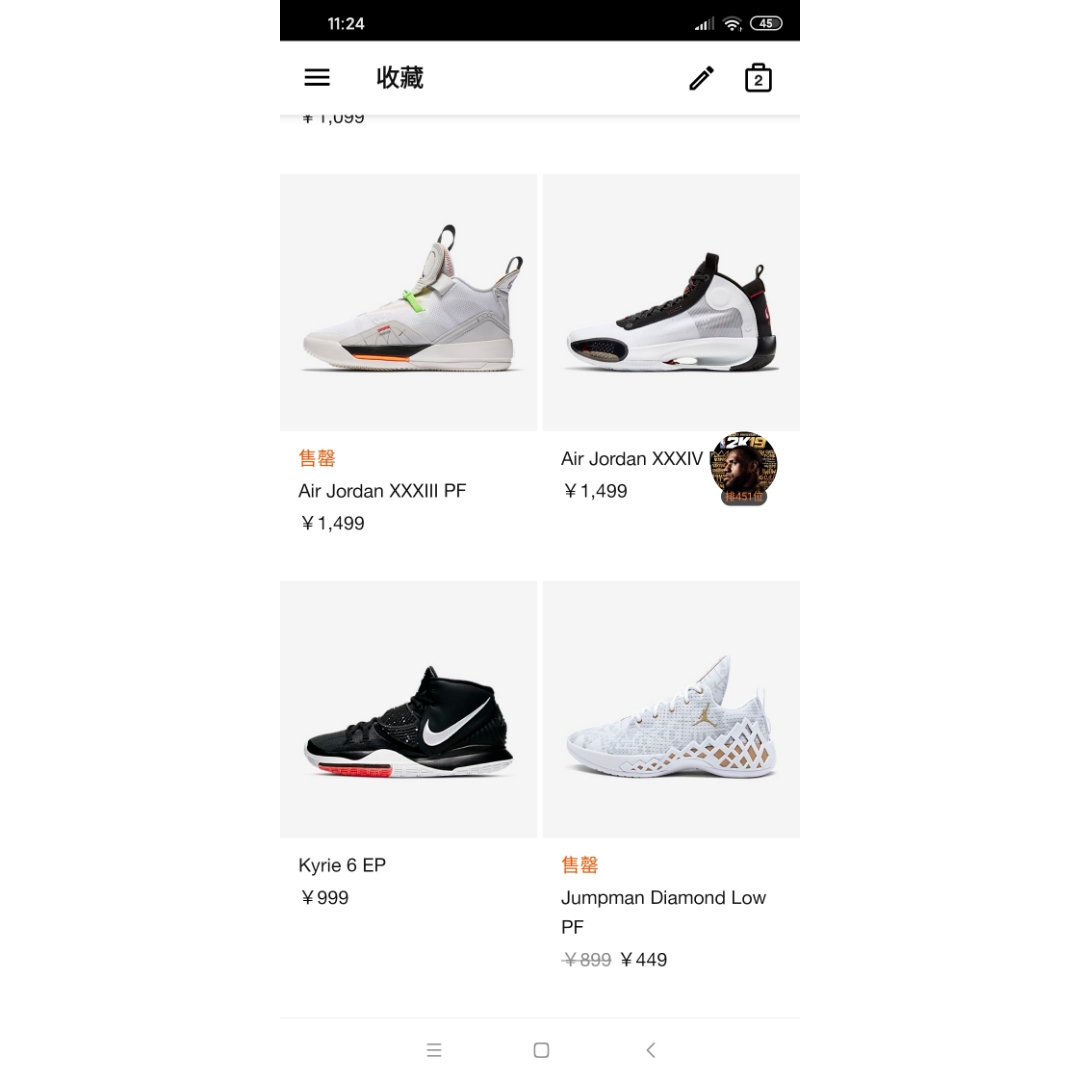Open the Kyrie 6 EP product card
Screen dimensions: 1080x1080
pos(408,709)
